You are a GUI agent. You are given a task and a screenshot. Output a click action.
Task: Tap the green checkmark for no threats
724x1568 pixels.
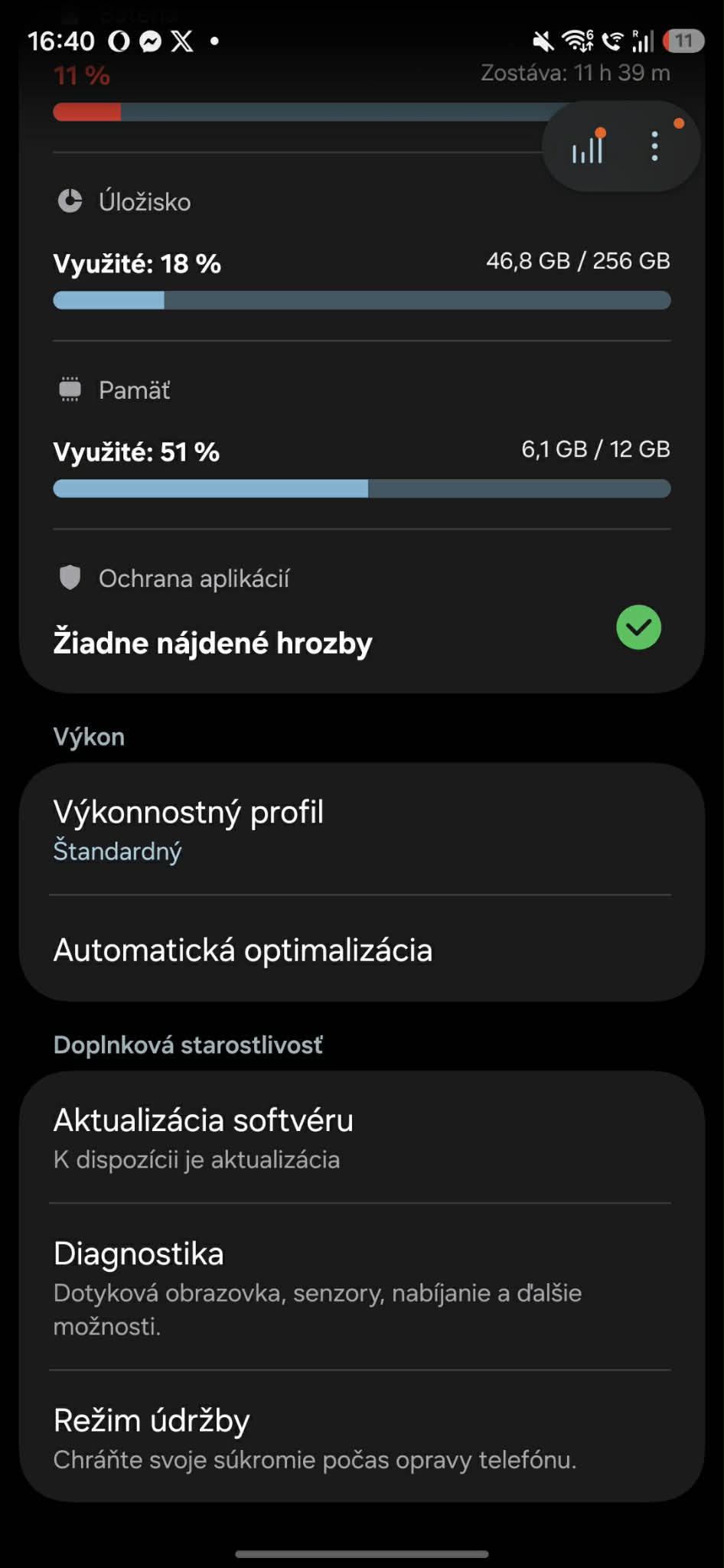click(639, 628)
